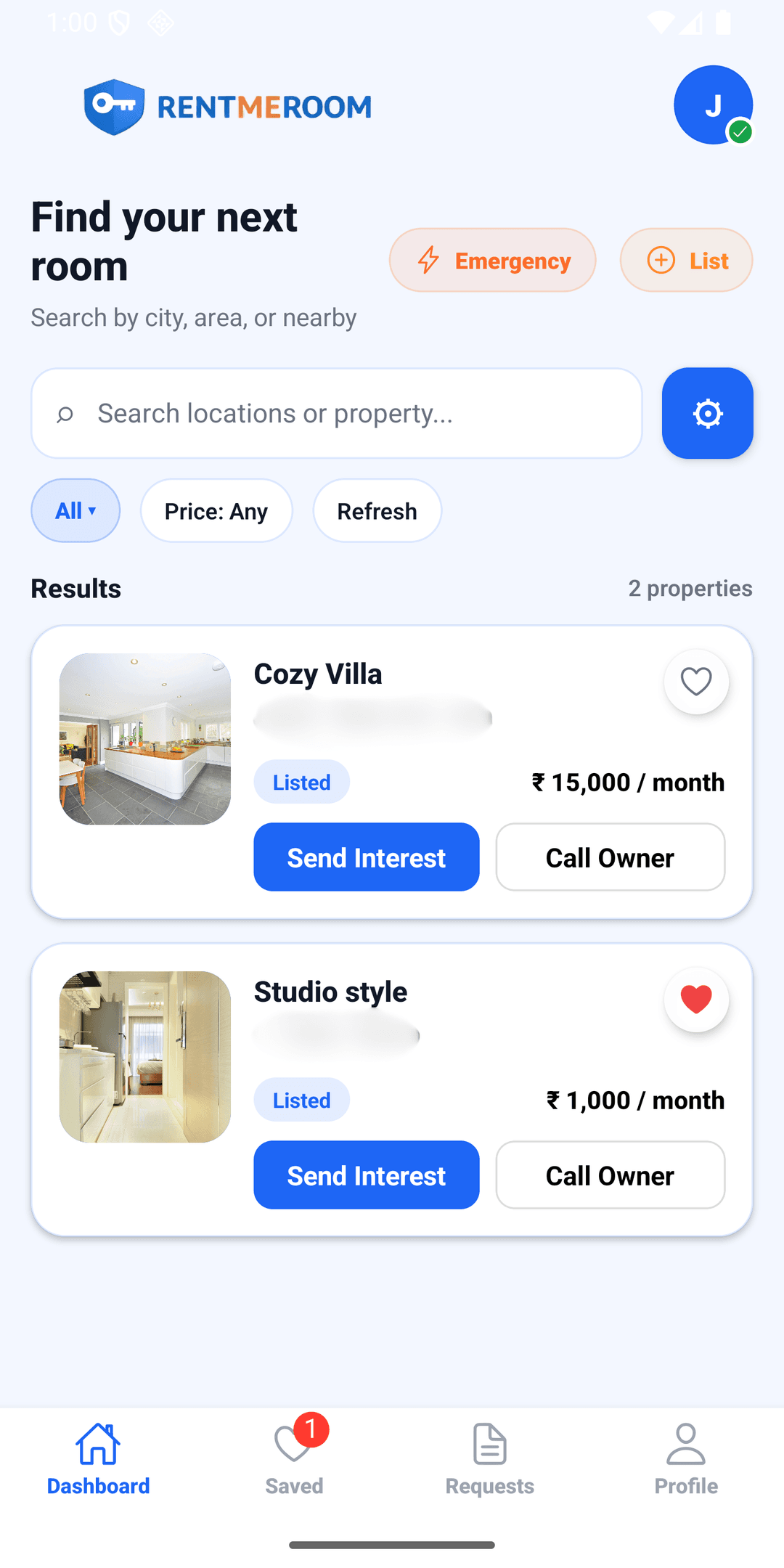Use the current location target button
Screen dimensions: 784x1568
707,414
